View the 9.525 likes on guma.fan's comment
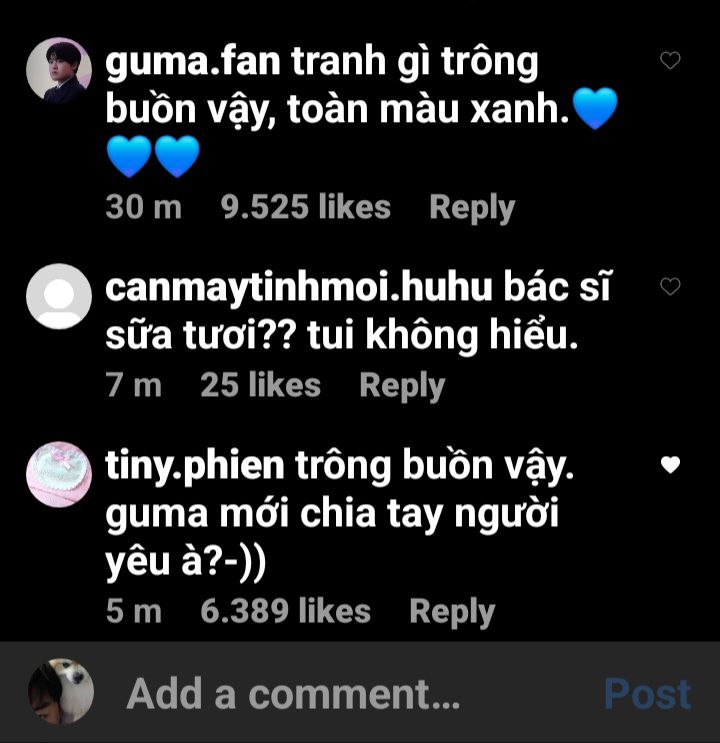 (305, 208)
